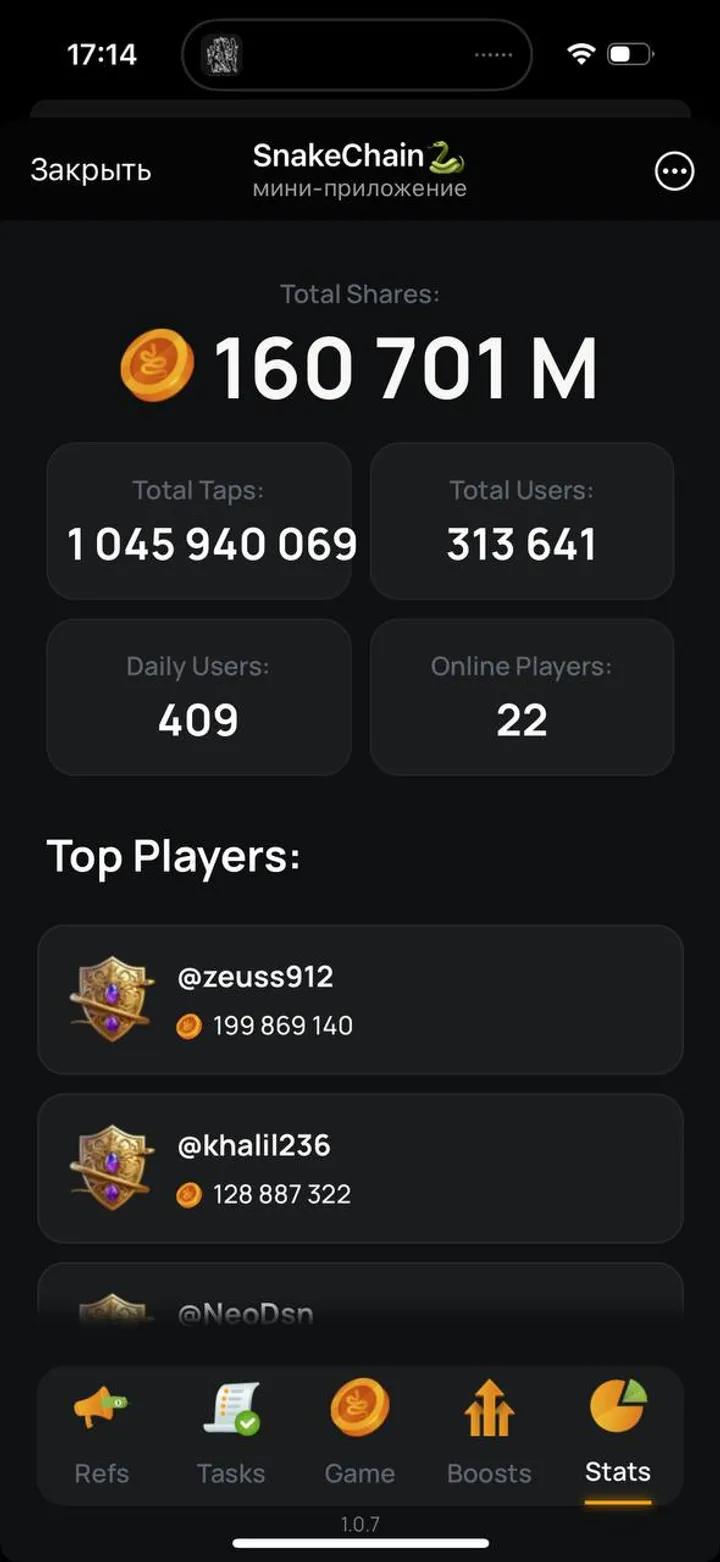The height and width of the screenshot is (1562, 720).
Task: Click the shield badge next to @zeuss912
Action: point(112,1000)
